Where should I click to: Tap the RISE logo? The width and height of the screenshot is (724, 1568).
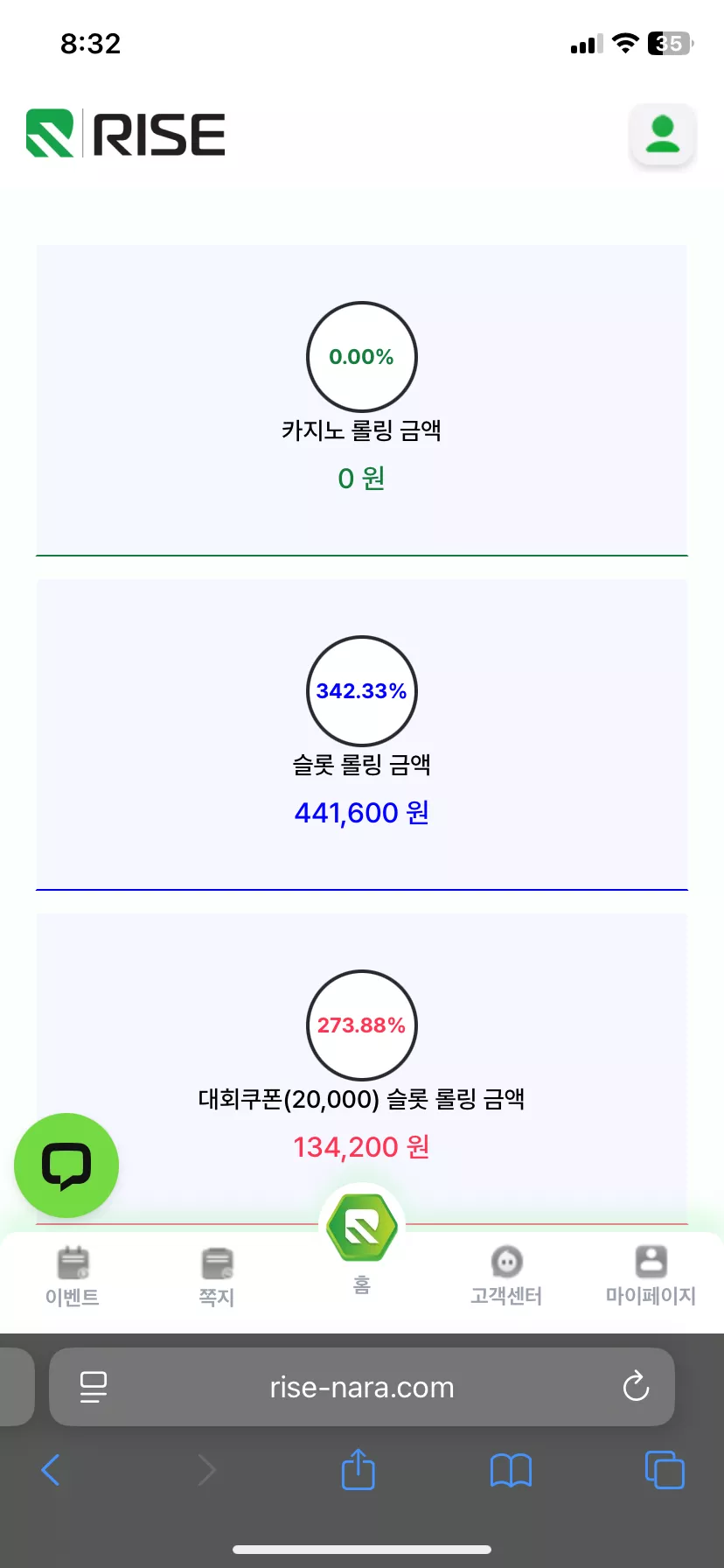coord(126,134)
